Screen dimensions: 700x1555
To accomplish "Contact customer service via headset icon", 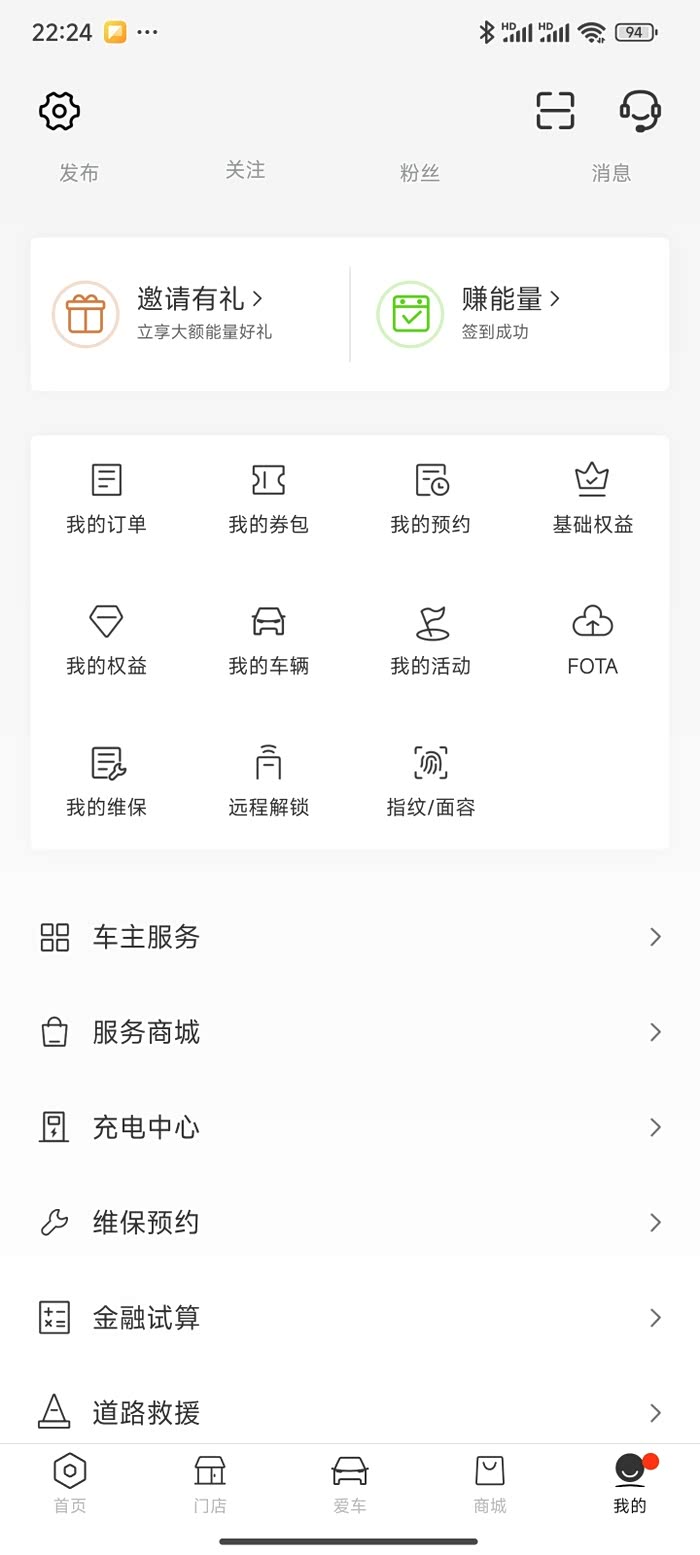I will tap(639, 111).
